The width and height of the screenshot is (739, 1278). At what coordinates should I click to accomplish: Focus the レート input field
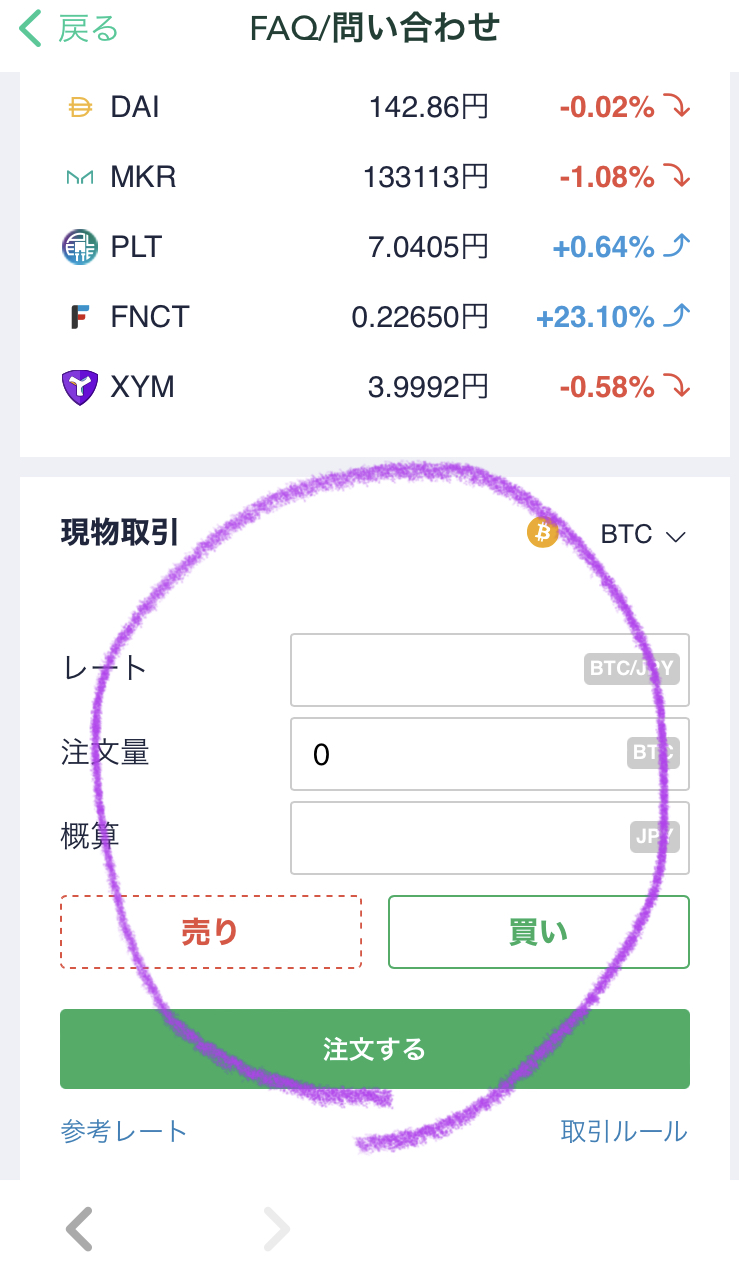click(489, 670)
